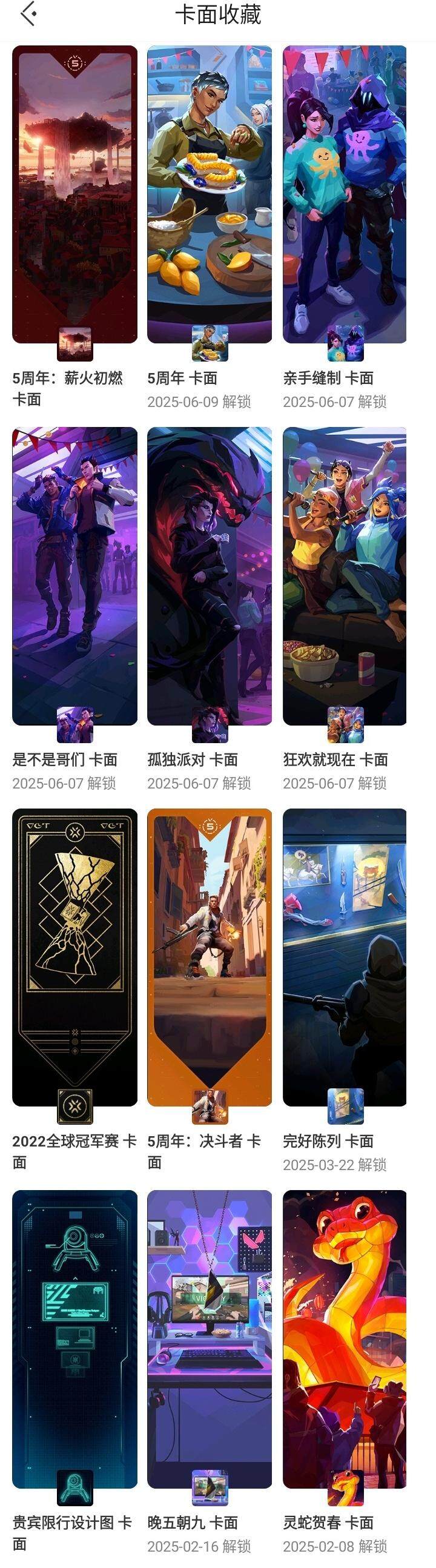Screen dimensions: 436x1568
Task: Open 孤独派对 卡面 card
Action: (210, 576)
